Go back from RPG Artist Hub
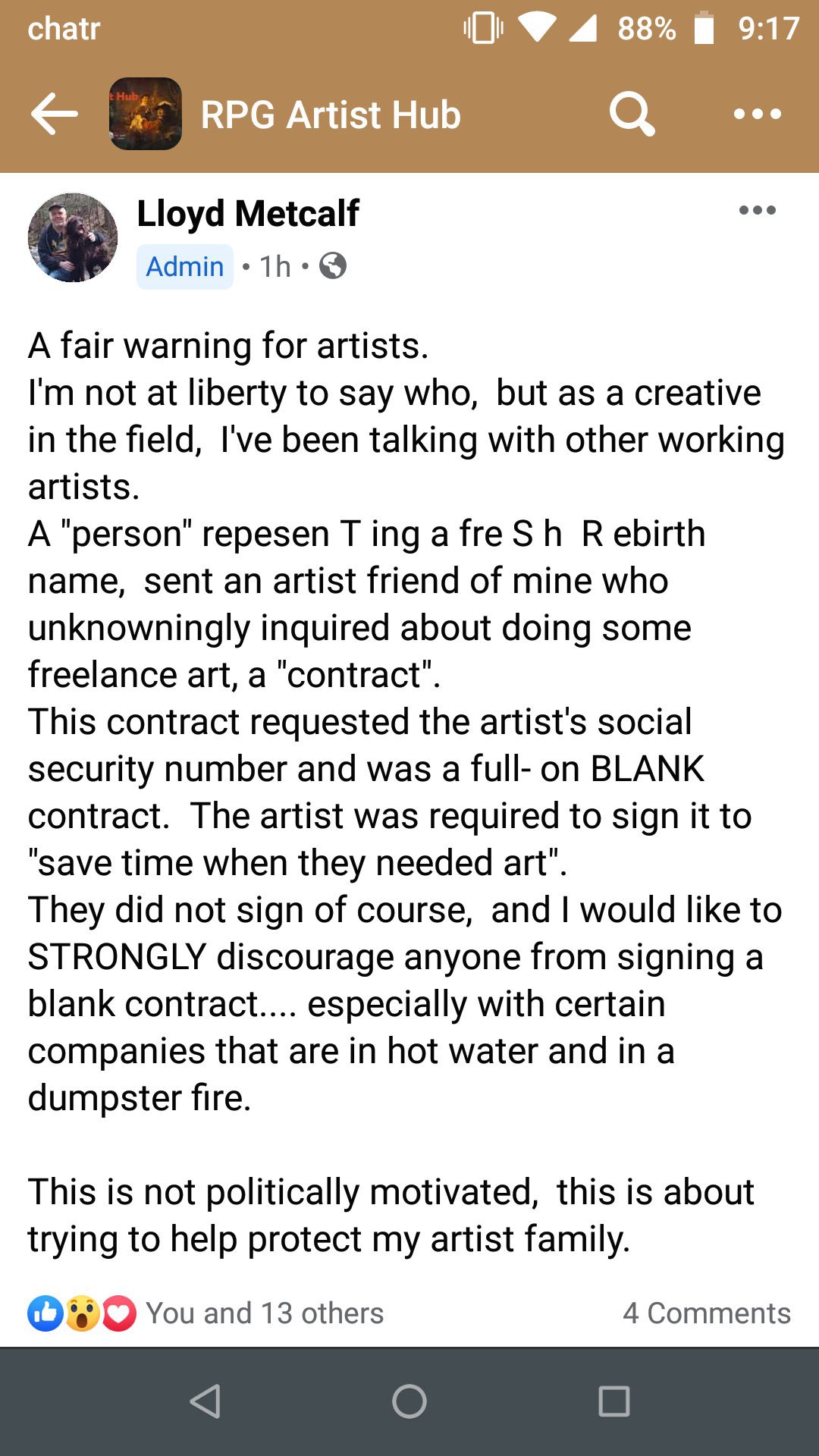This screenshot has height=1456, width=819. click(55, 115)
